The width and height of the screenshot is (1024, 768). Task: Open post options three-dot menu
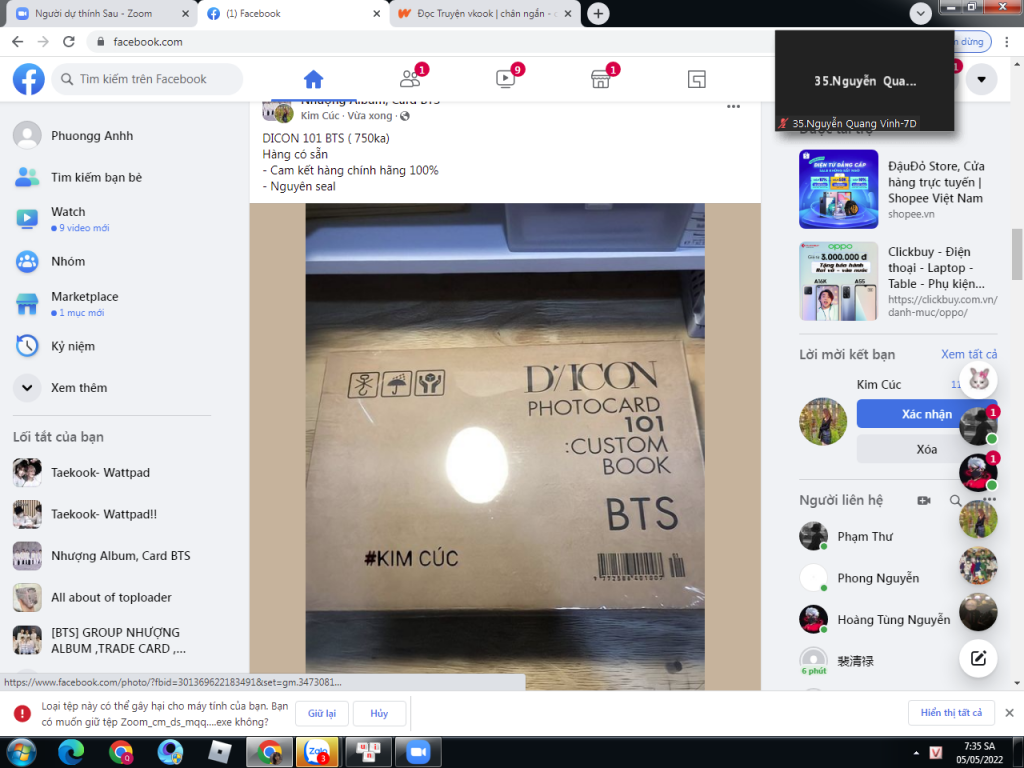tap(733, 106)
